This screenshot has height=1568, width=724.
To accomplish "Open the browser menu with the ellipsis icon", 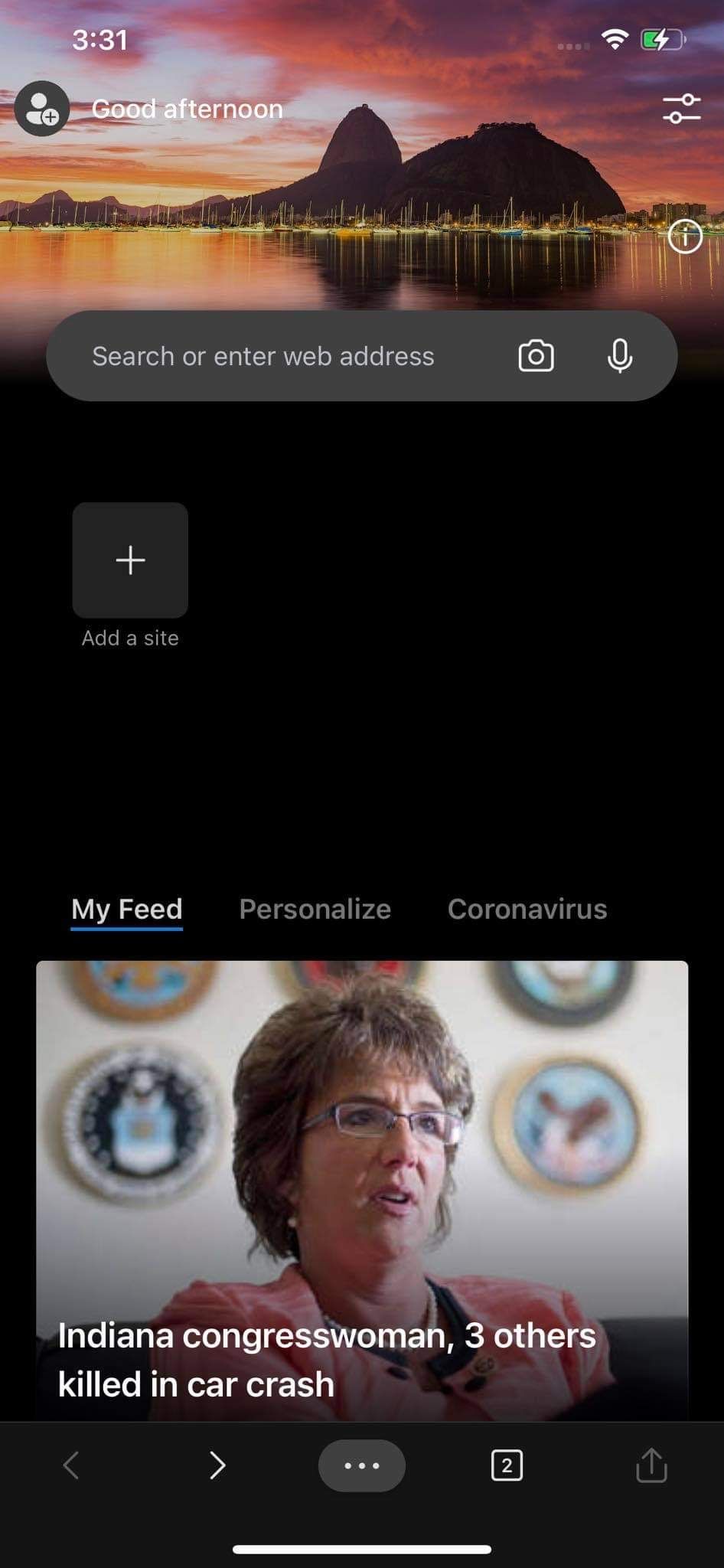I will pos(361,1466).
